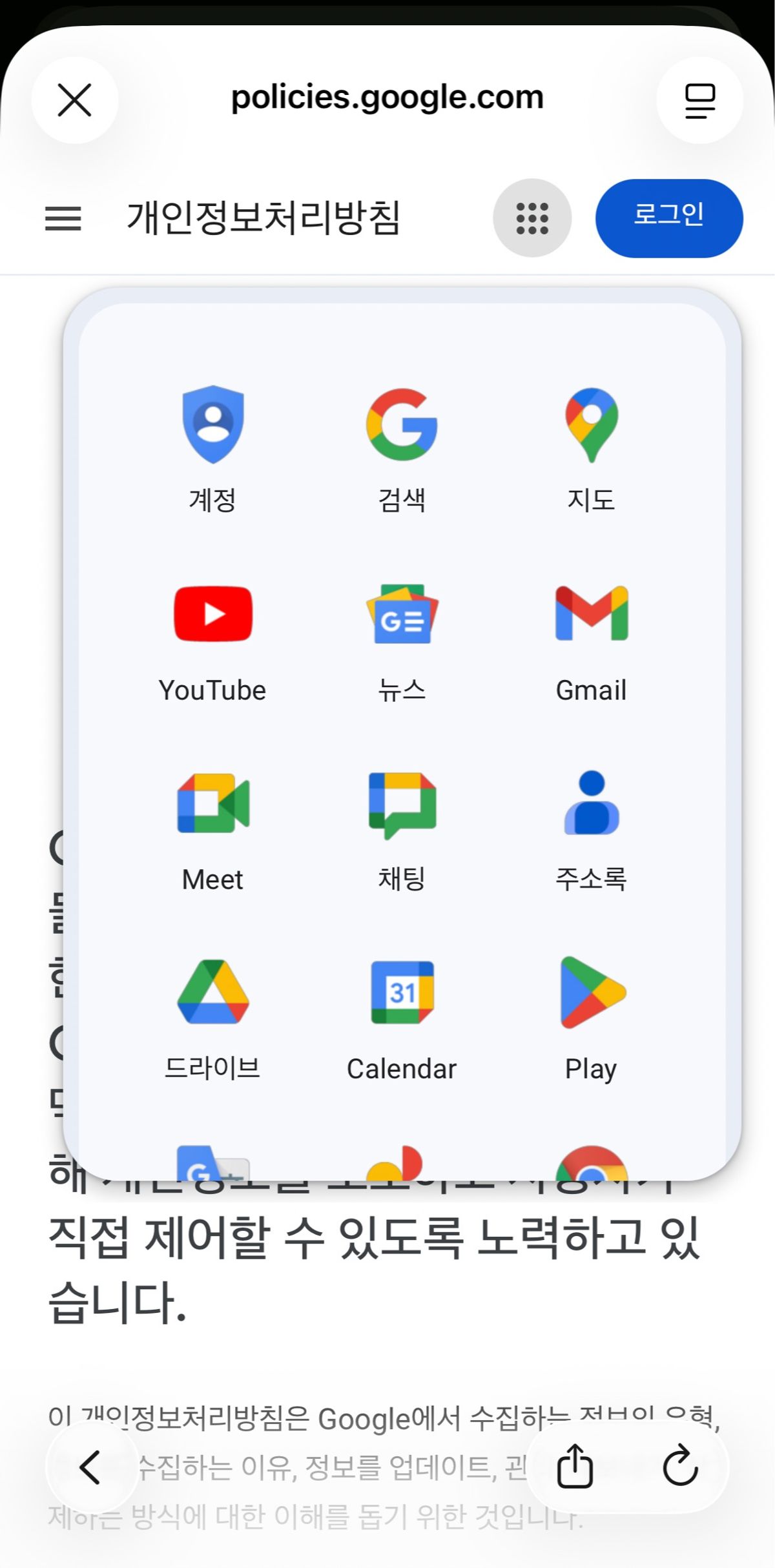Close the in-app browser
The image size is (775, 1568).
click(75, 100)
